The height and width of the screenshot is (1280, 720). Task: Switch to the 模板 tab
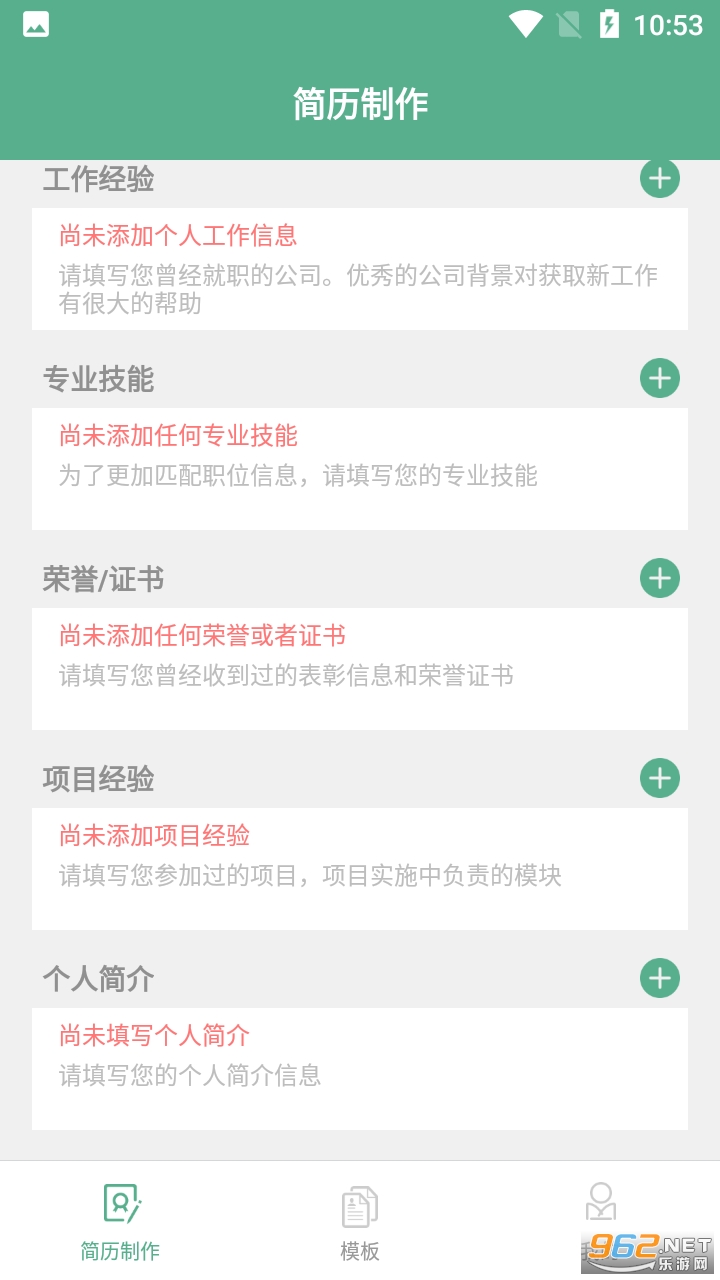point(360,1221)
